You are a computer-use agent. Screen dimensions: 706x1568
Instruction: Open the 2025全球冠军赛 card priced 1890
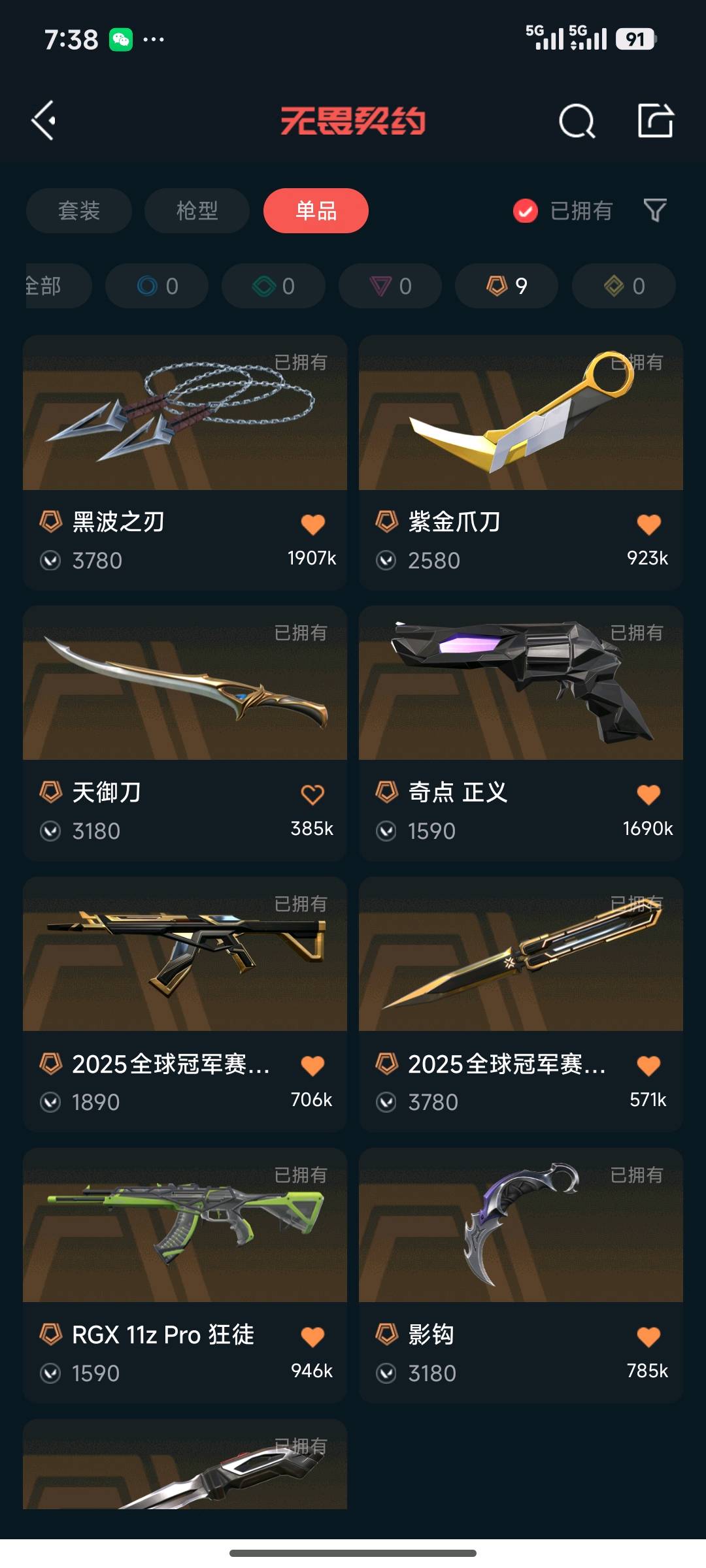[185, 957]
